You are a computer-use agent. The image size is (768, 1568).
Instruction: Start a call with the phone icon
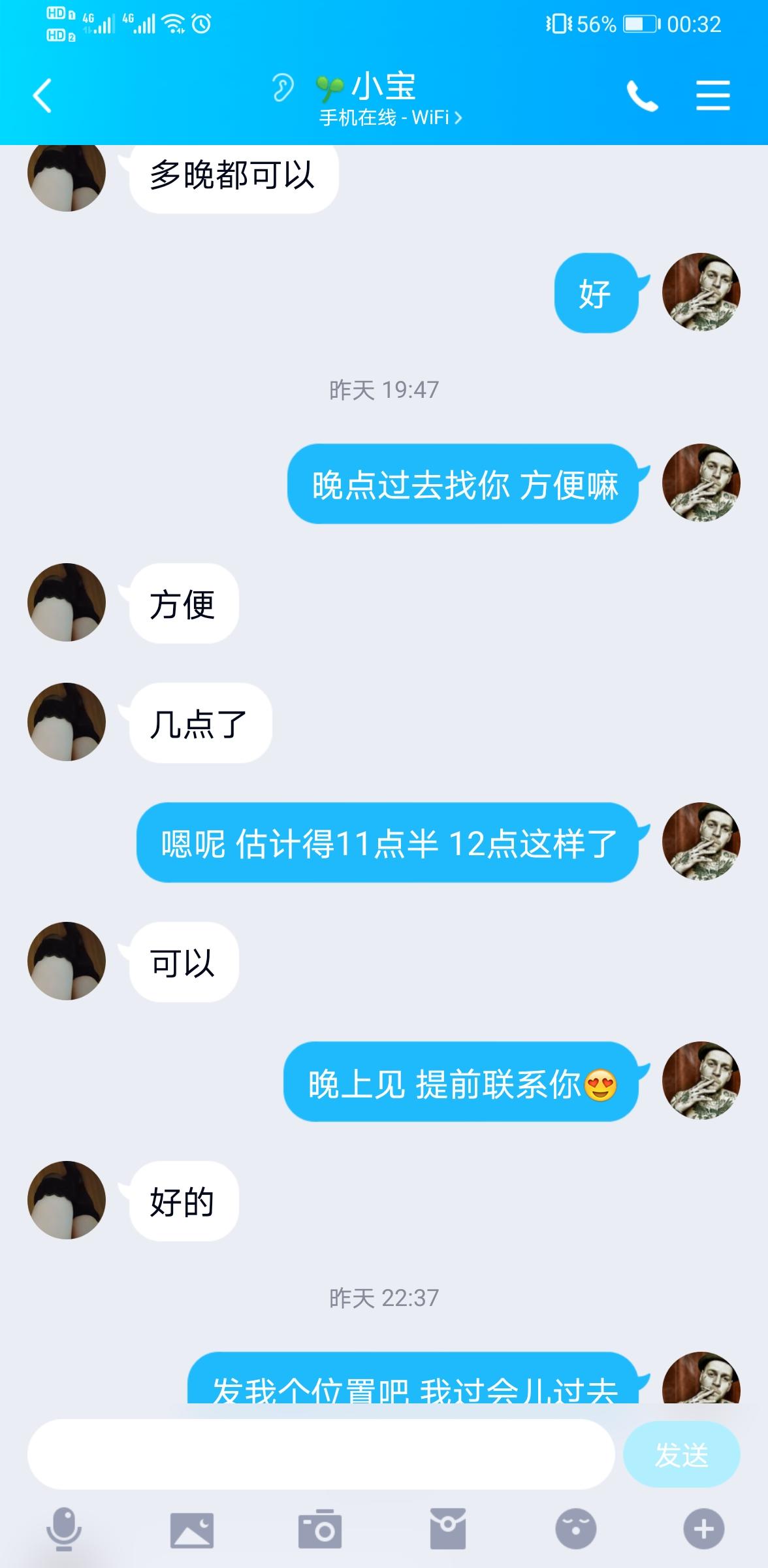(x=643, y=97)
